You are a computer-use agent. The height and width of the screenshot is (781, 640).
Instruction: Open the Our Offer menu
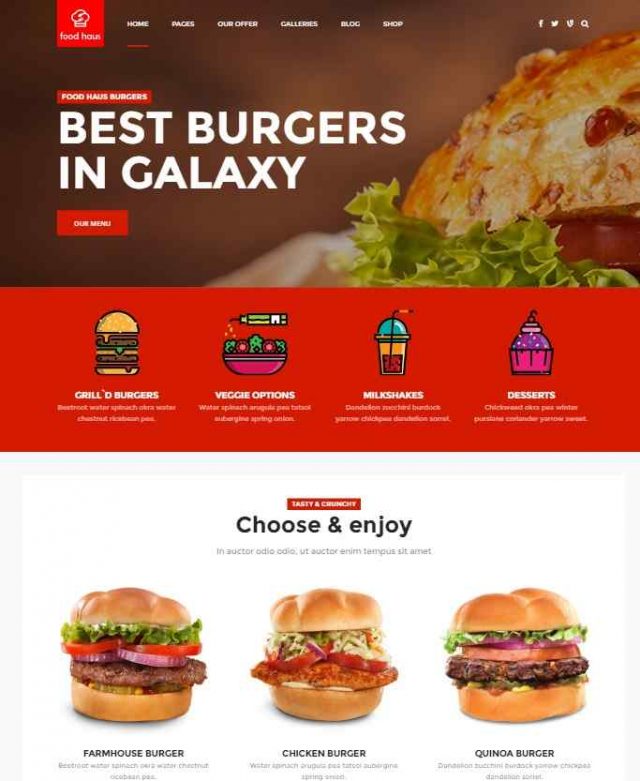coord(237,23)
